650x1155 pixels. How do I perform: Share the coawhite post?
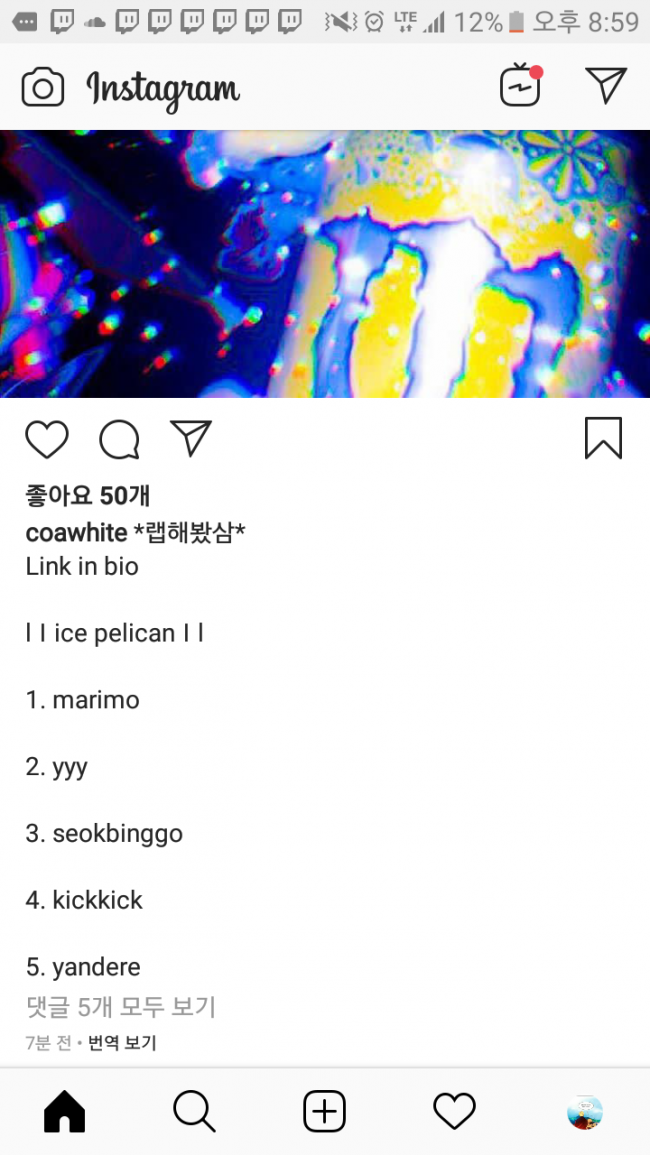(x=191, y=438)
